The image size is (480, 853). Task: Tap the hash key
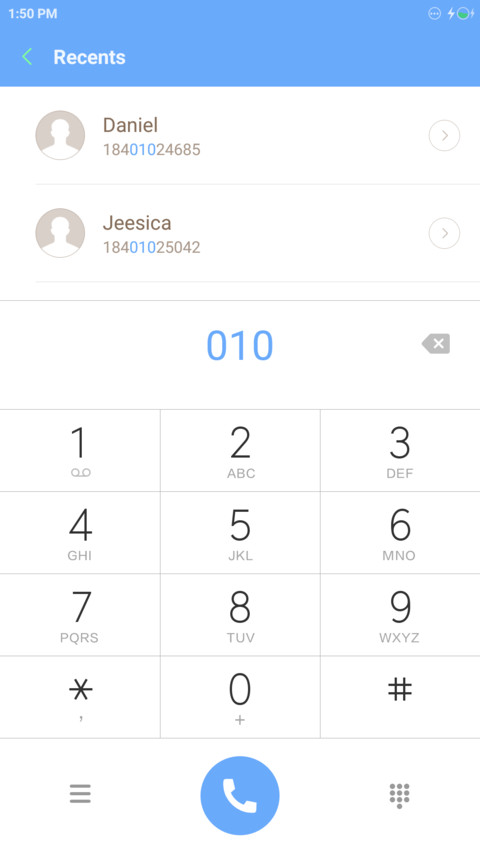pyautogui.click(x=400, y=697)
